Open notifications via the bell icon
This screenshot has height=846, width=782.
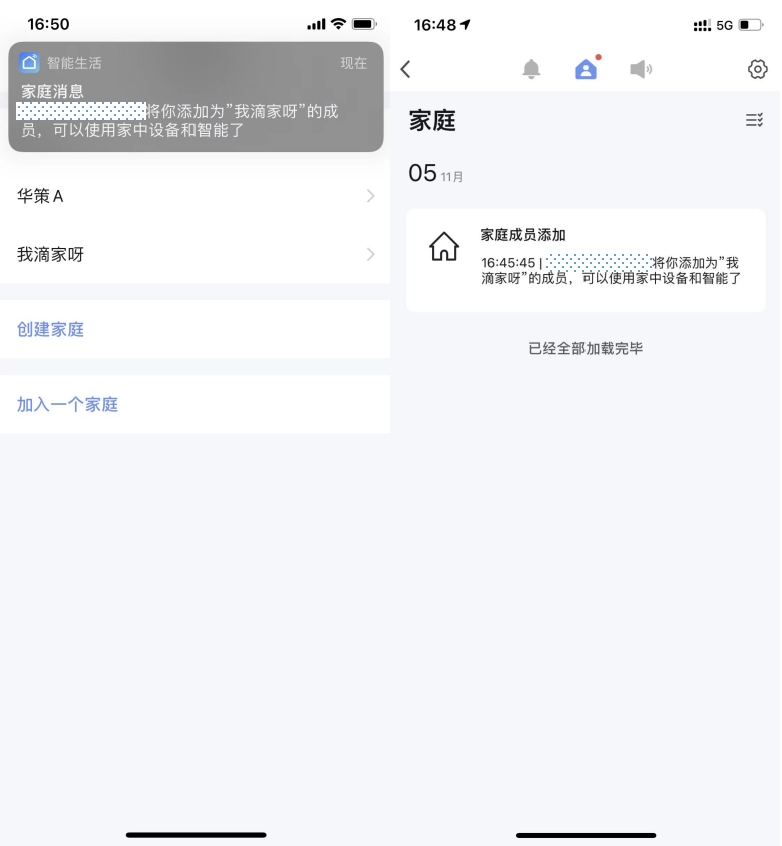[x=532, y=69]
